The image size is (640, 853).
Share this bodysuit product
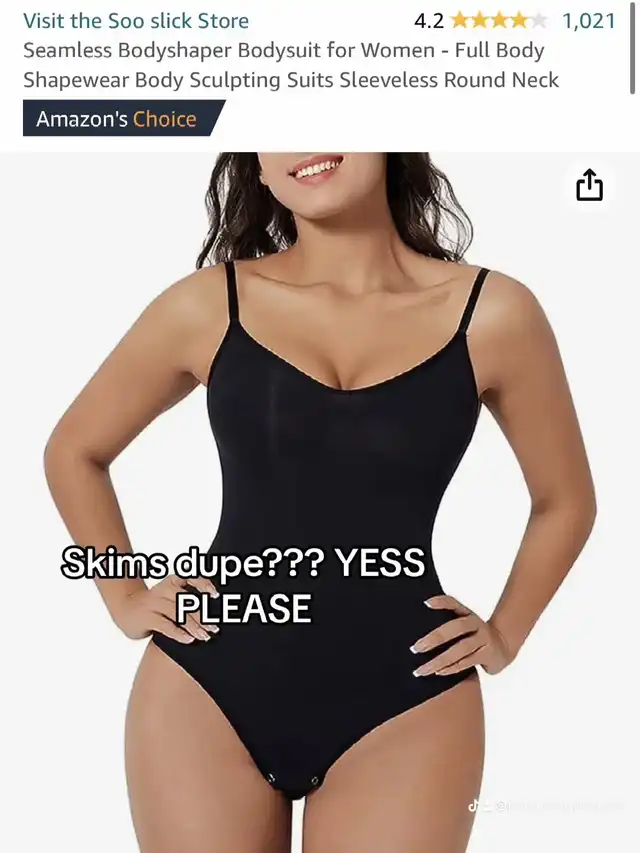(x=589, y=185)
